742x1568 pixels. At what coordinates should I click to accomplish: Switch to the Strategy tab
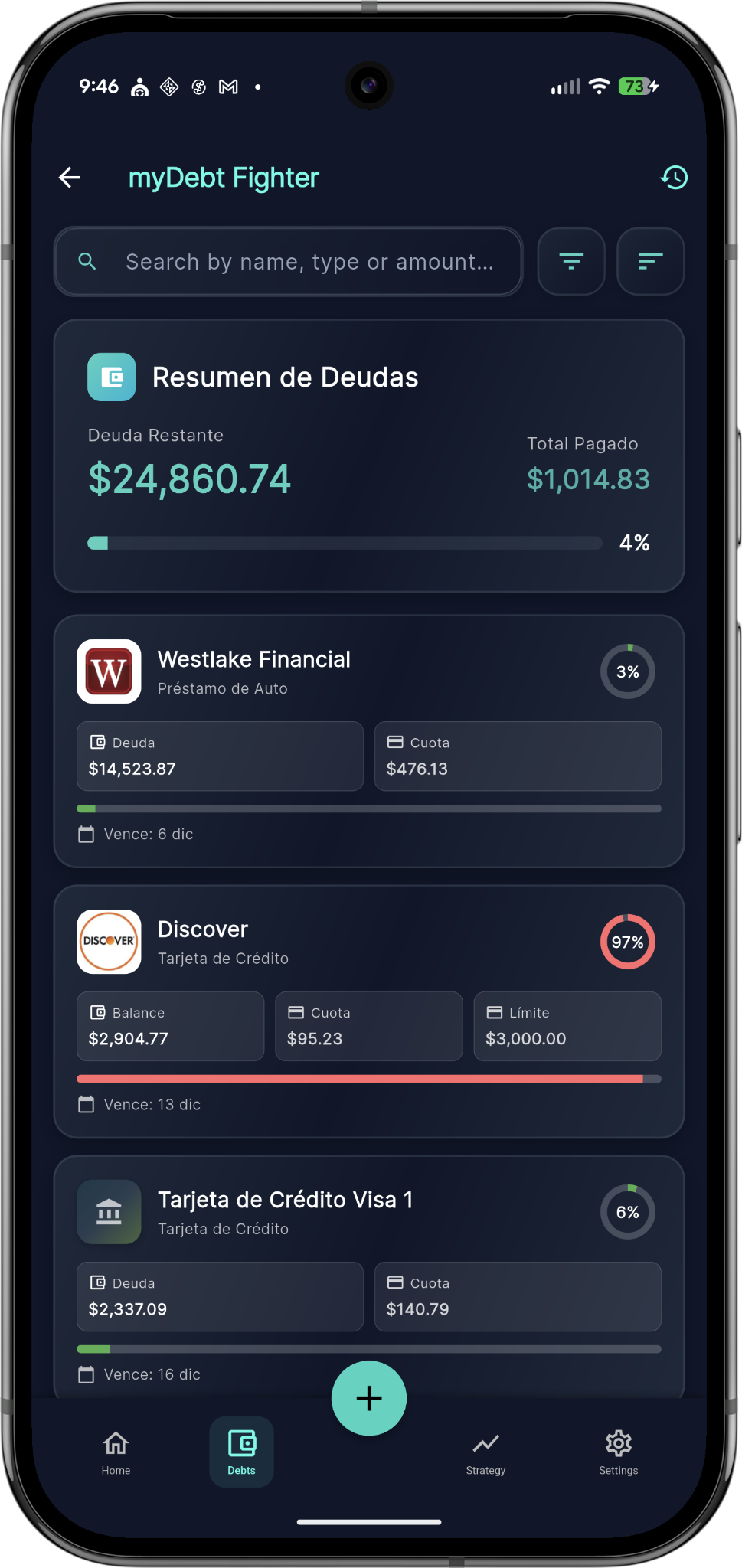[485, 1452]
